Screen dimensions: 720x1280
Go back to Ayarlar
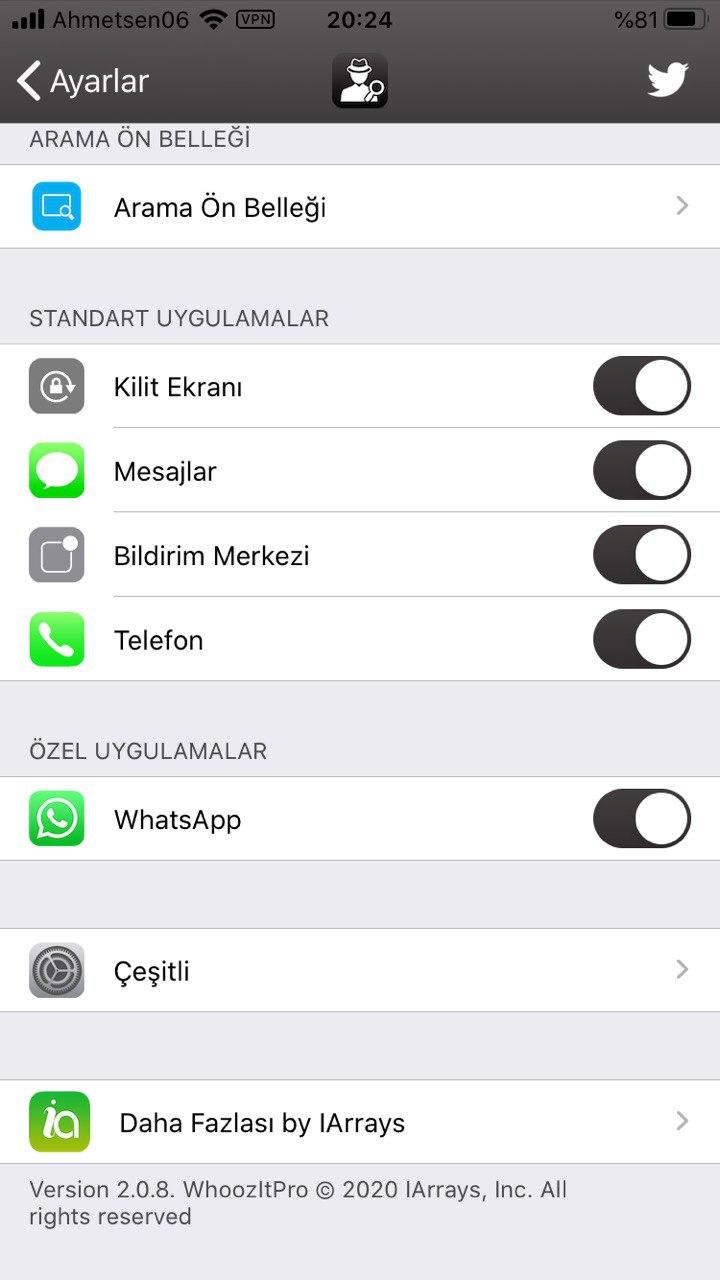tap(83, 81)
